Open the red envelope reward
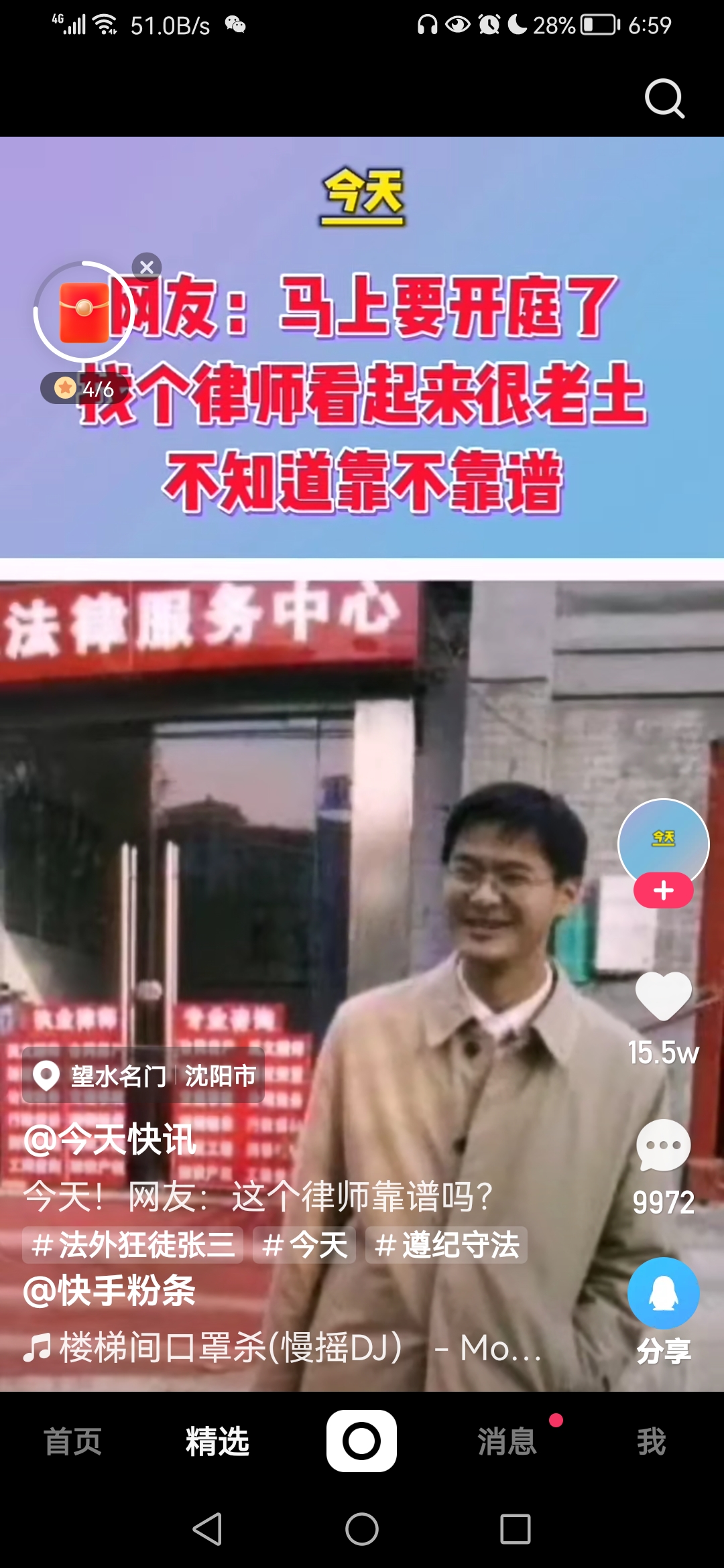The width and height of the screenshot is (724, 1568). click(x=84, y=312)
